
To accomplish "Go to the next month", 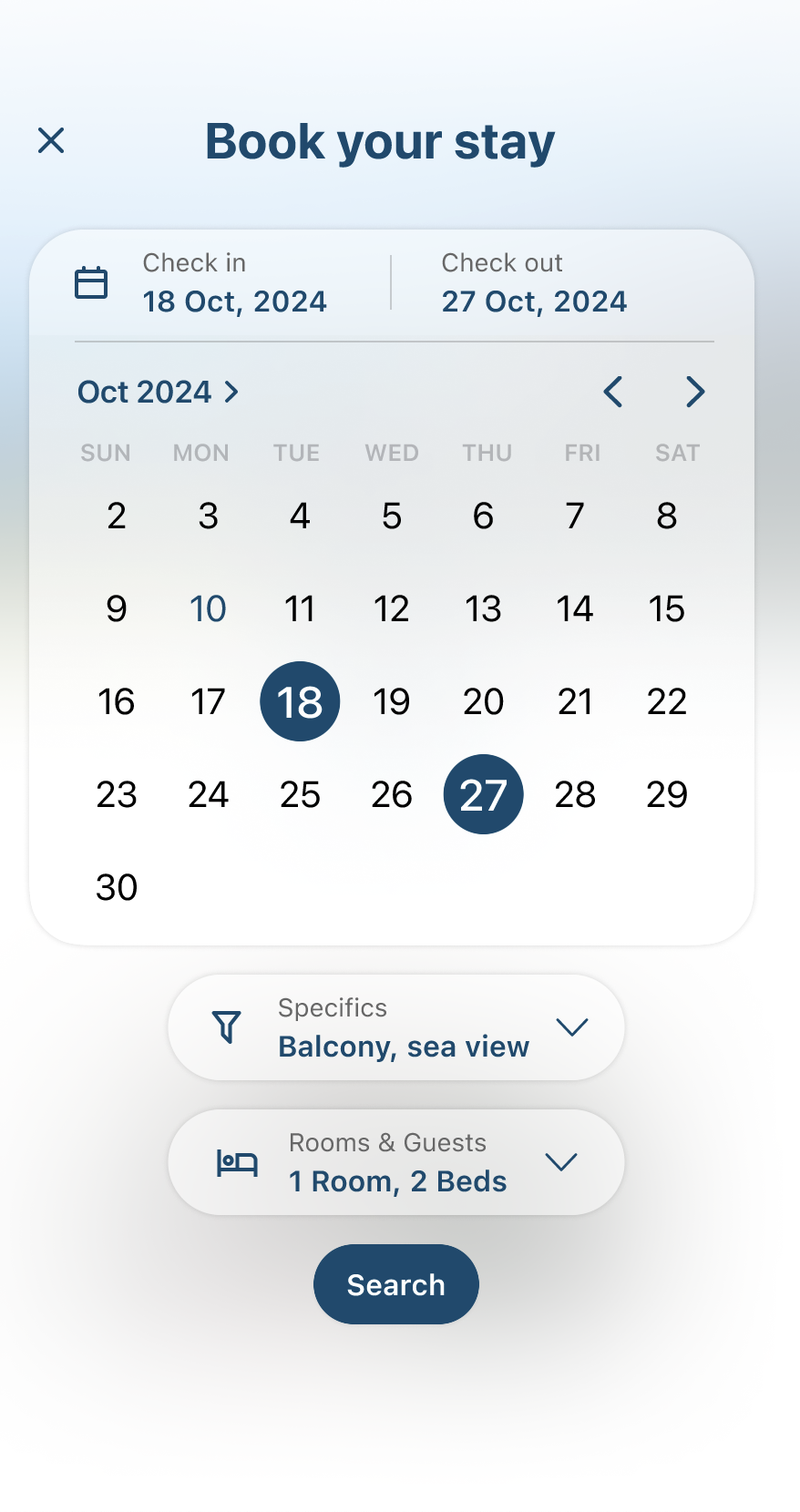I will pyautogui.click(x=695, y=392).
